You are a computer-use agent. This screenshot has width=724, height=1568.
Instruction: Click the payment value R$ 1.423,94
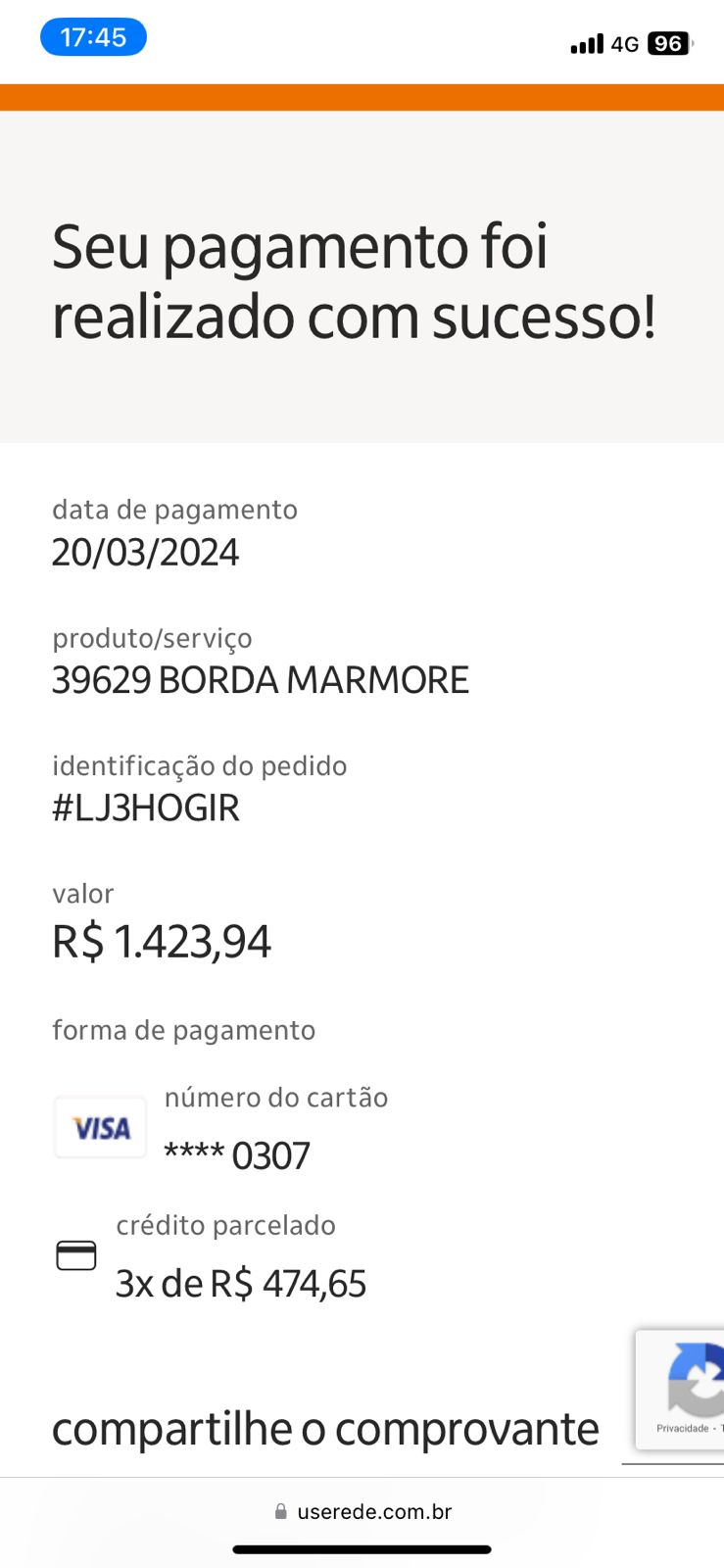pos(162,941)
